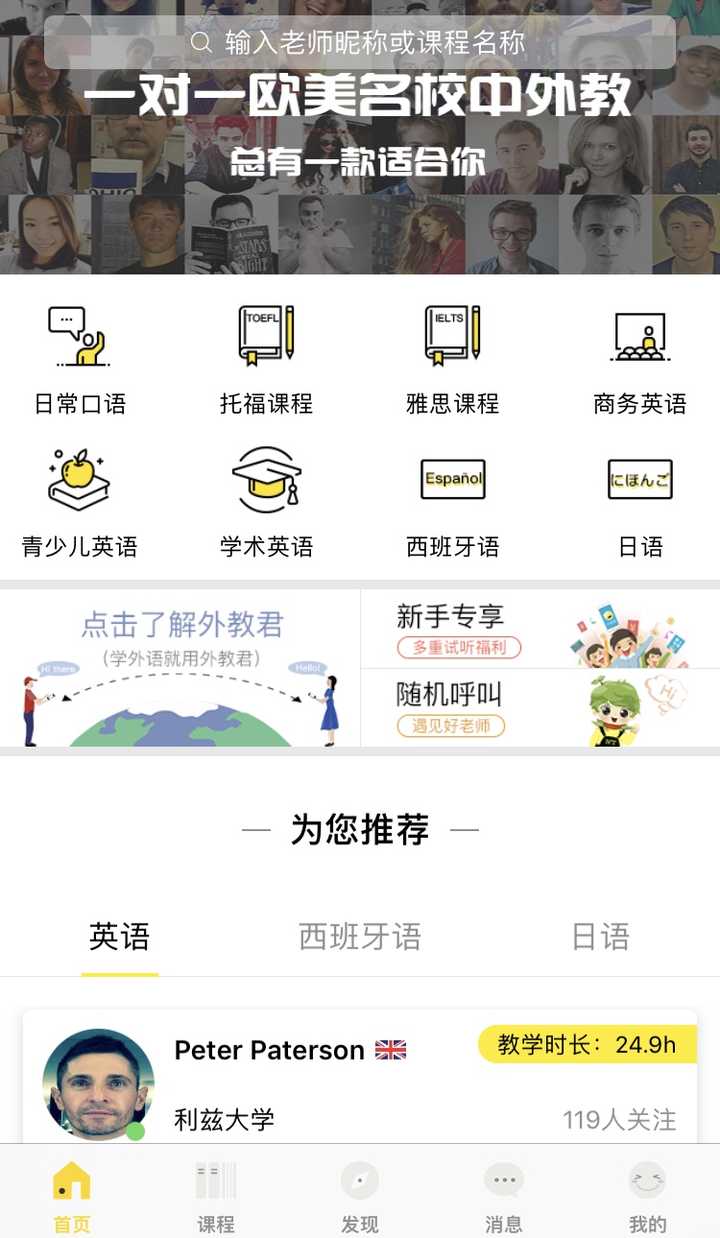
Task: Open the Español 西班牙语 icon
Action: [x=452, y=479]
